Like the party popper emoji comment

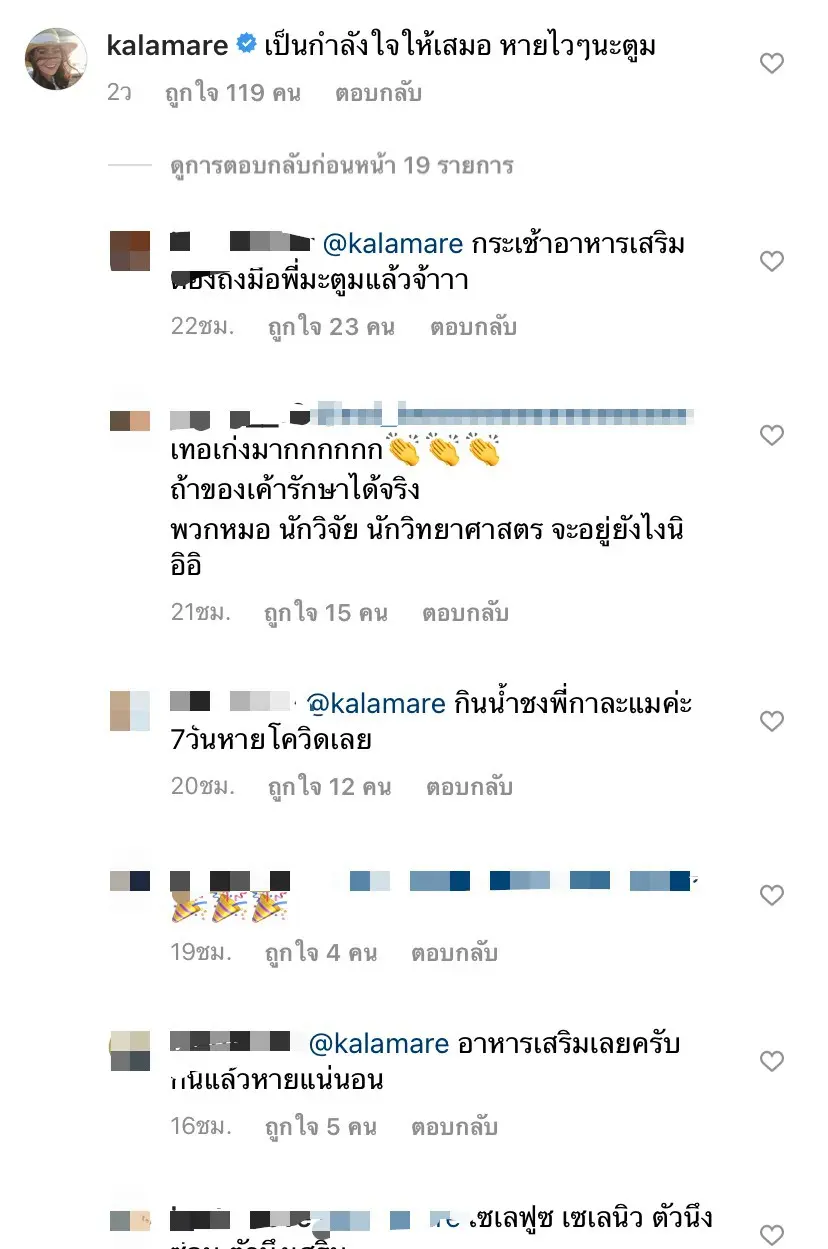coord(771,895)
